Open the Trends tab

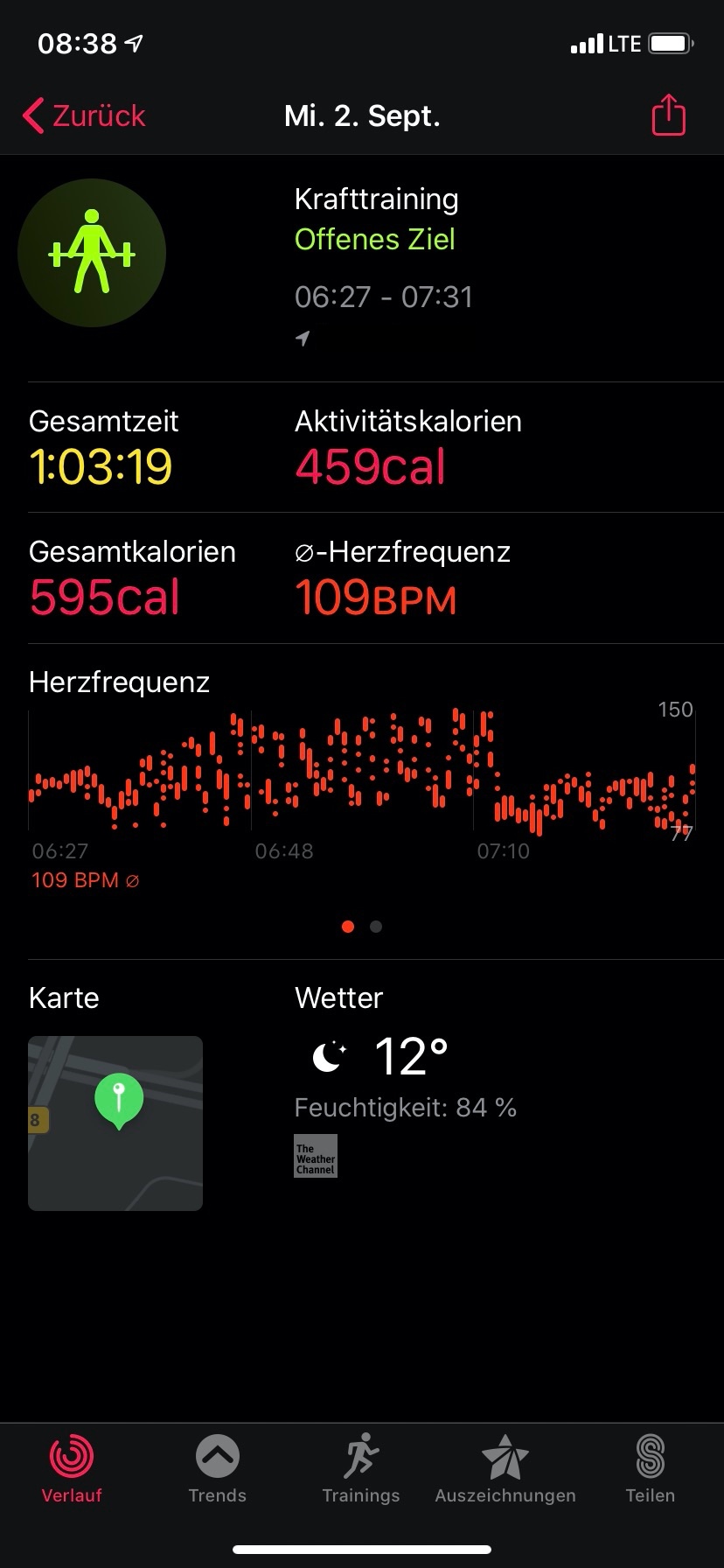pyautogui.click(x=217, y=1468)
